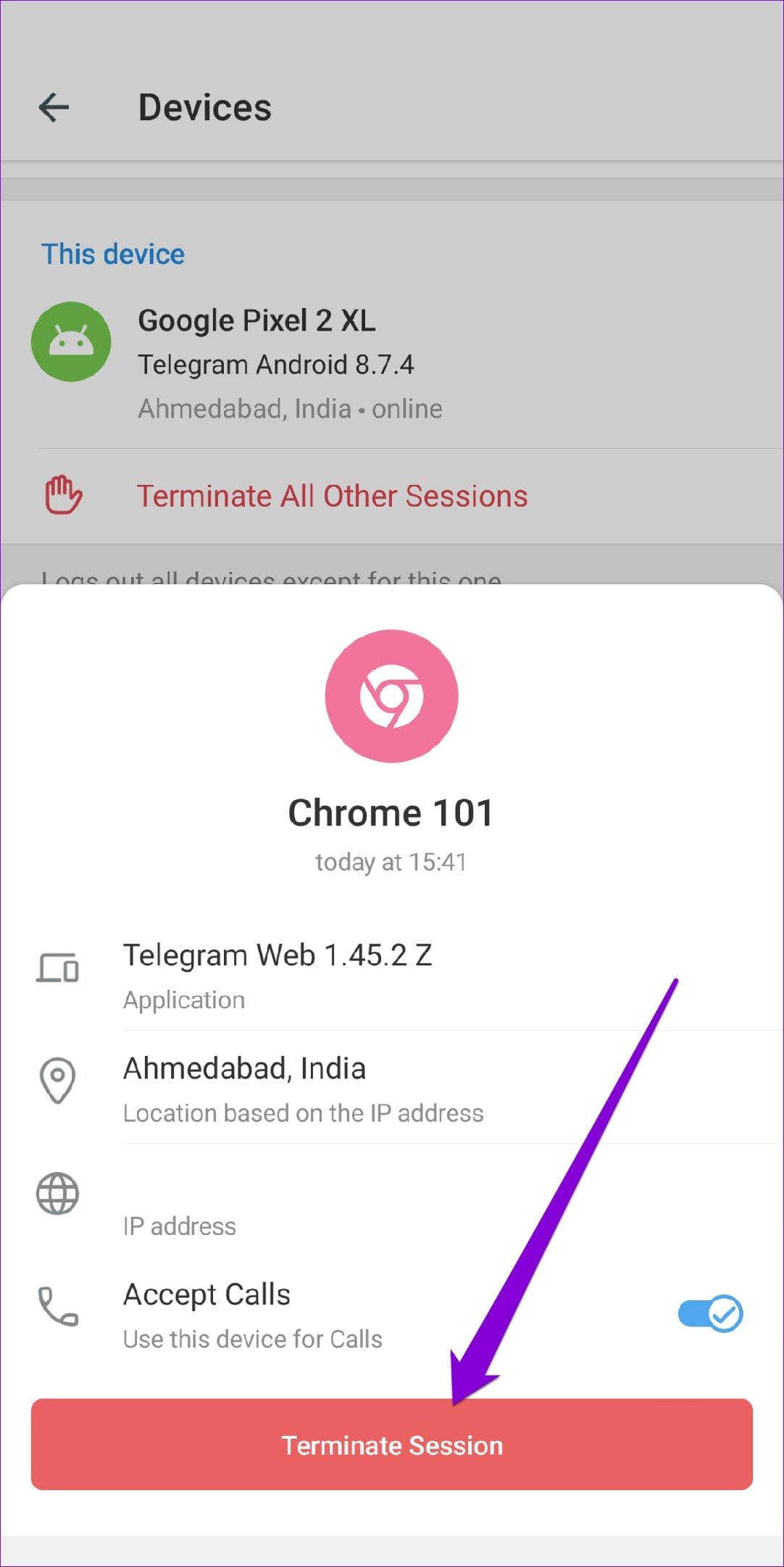The image size is (784, 1567).
Task: Tap the pink Chrome browser icon
Action: click(391, 696)
